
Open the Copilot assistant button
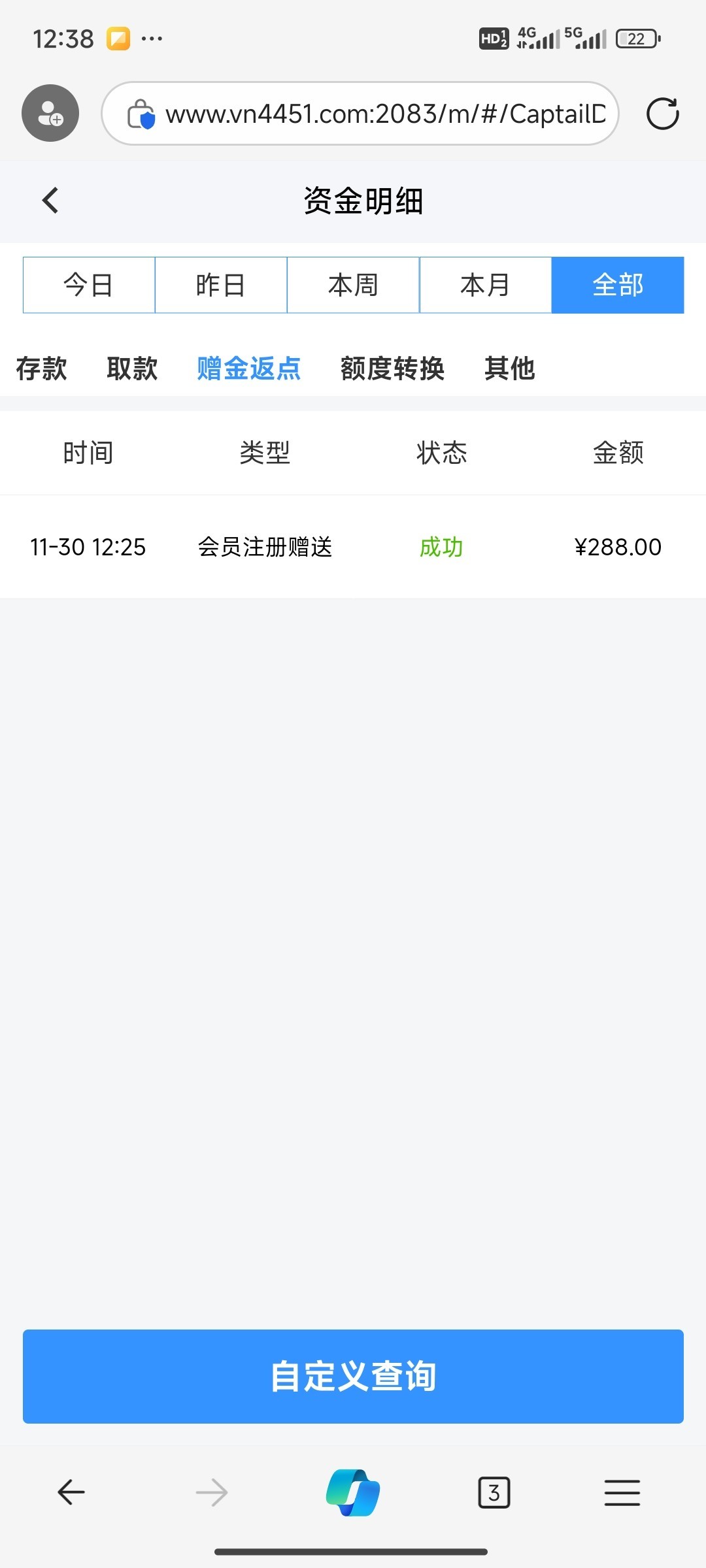[x=353, y=1493]
